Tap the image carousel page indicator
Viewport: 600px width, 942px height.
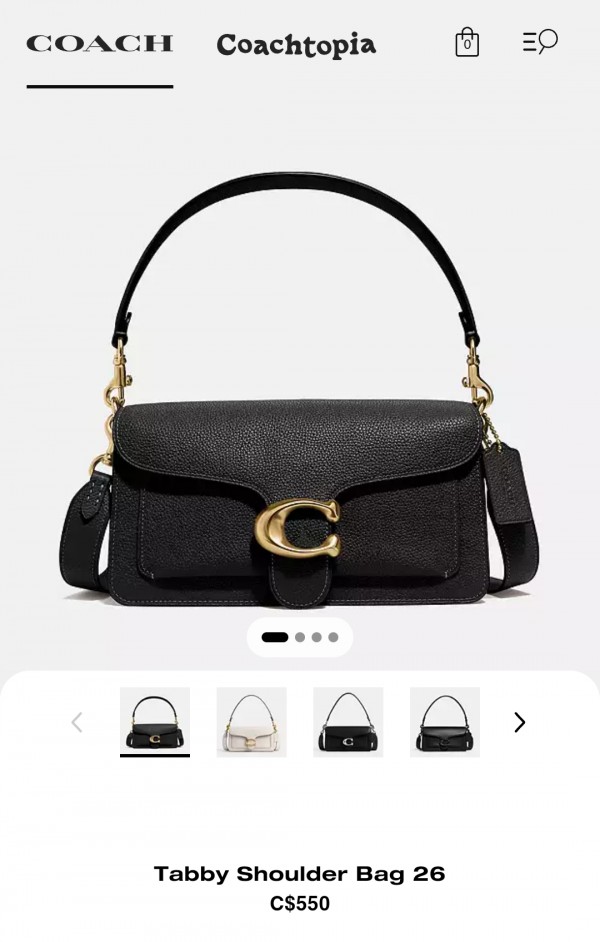pos(300,637)
